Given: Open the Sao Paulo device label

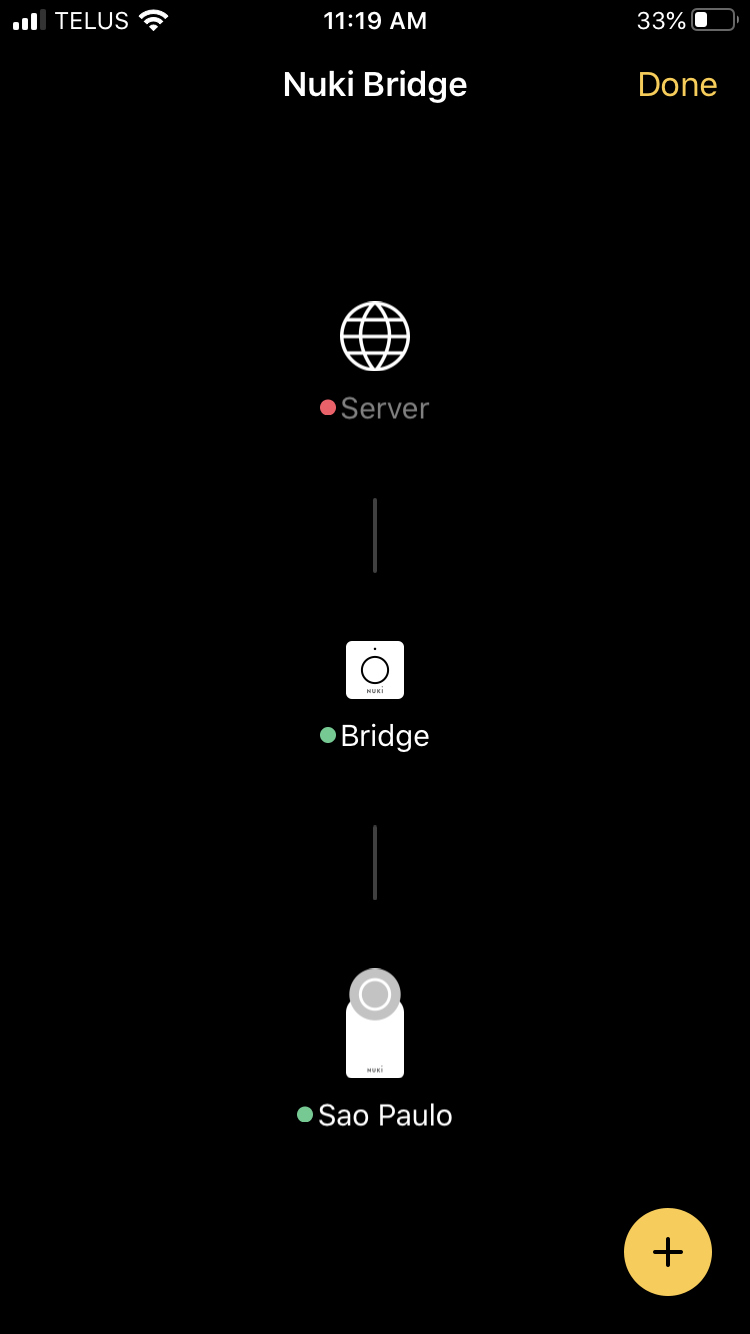Looking at the screenshot, I should click(x=384, y=1115).
